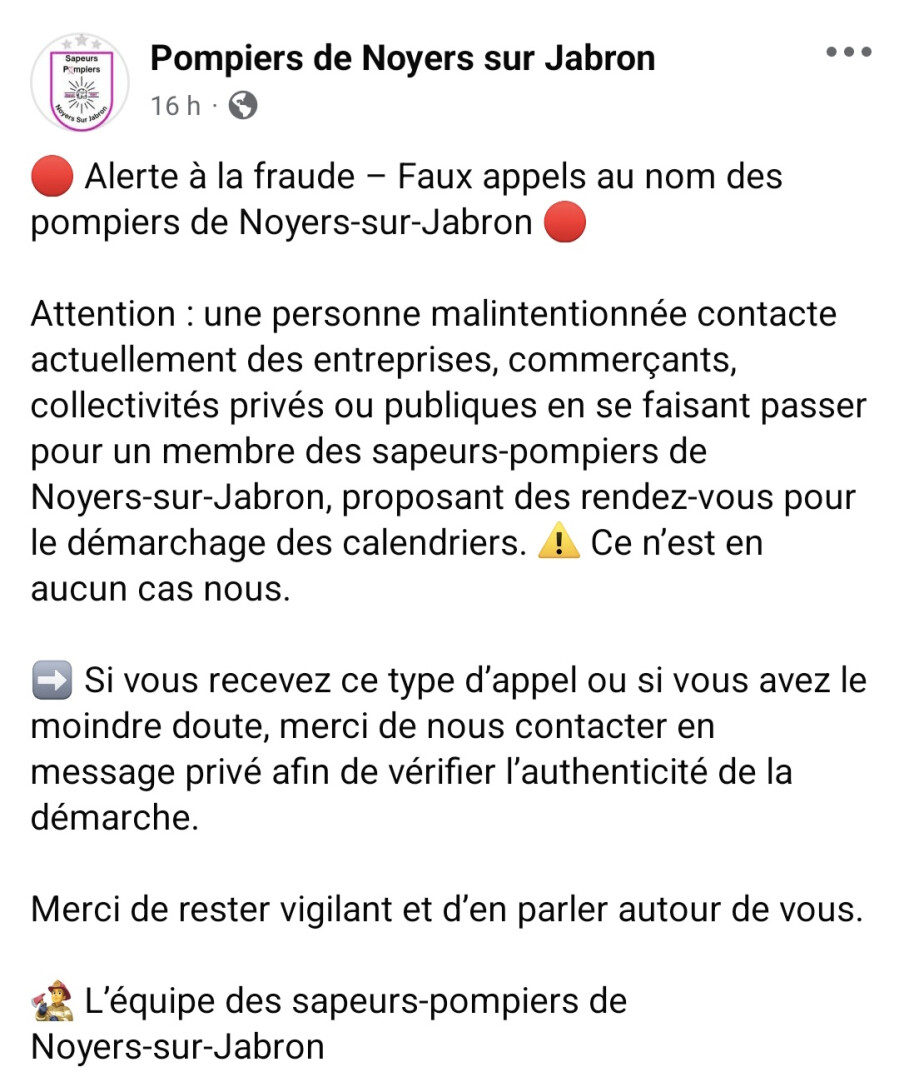
Task: Open the post's three-dot options menu
Action: [x=848, y=52]
